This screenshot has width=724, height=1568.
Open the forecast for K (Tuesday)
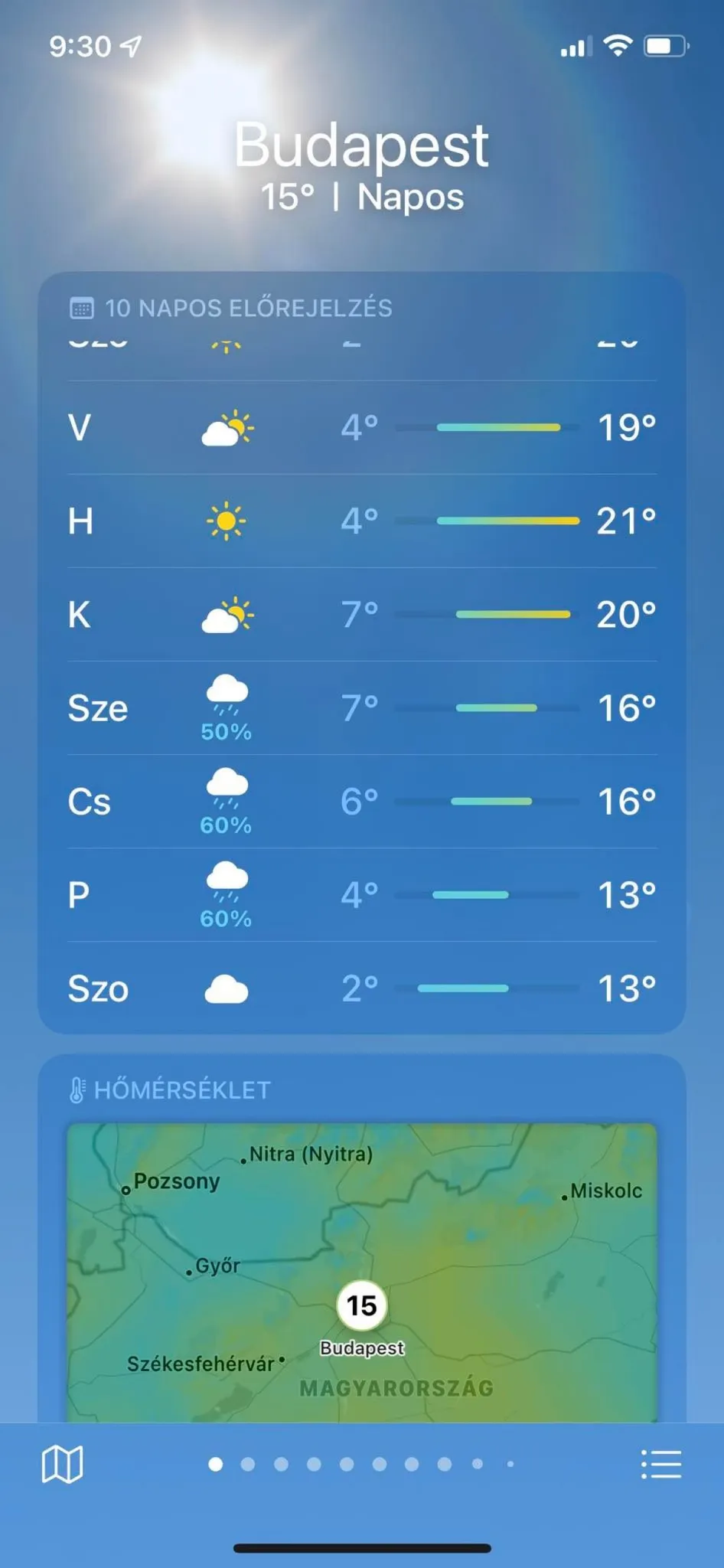tap(361, 615)
